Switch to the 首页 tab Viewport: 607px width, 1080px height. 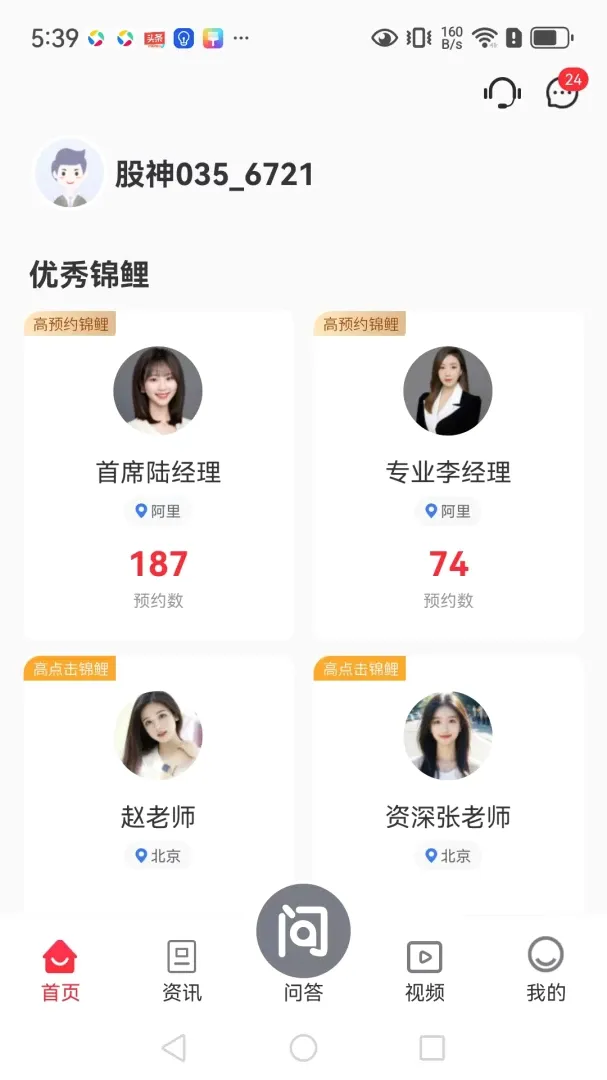(61, 970)
